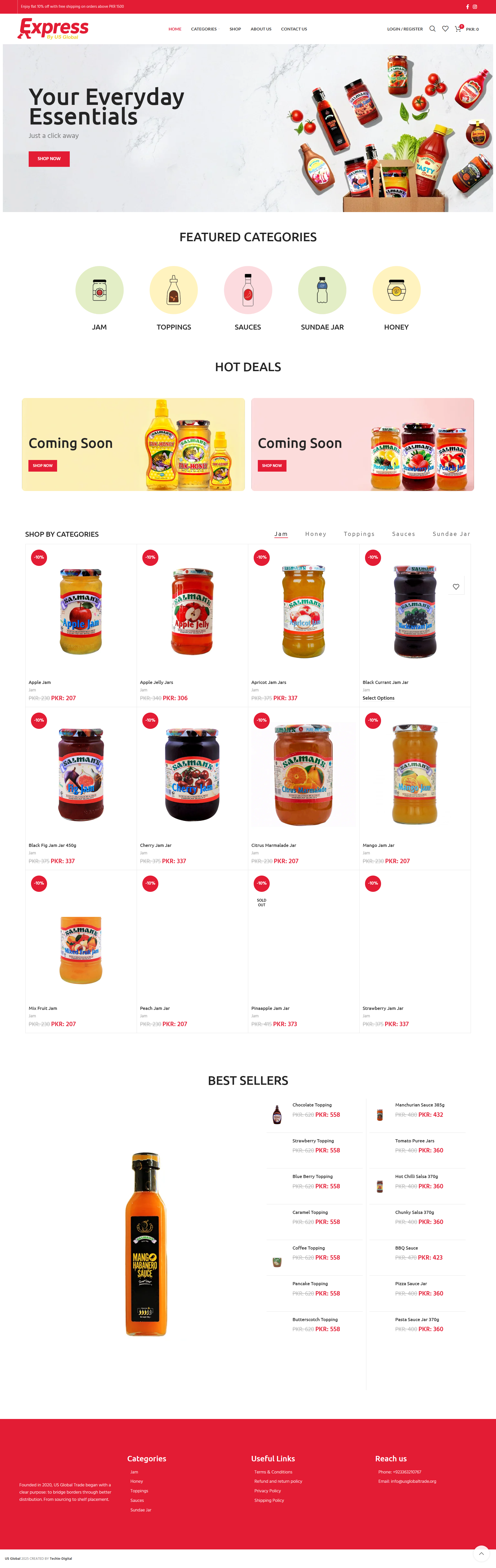Add Black Currant Jam to wishlist
This screenshot has height=1568, width=496.
[456, 587]
